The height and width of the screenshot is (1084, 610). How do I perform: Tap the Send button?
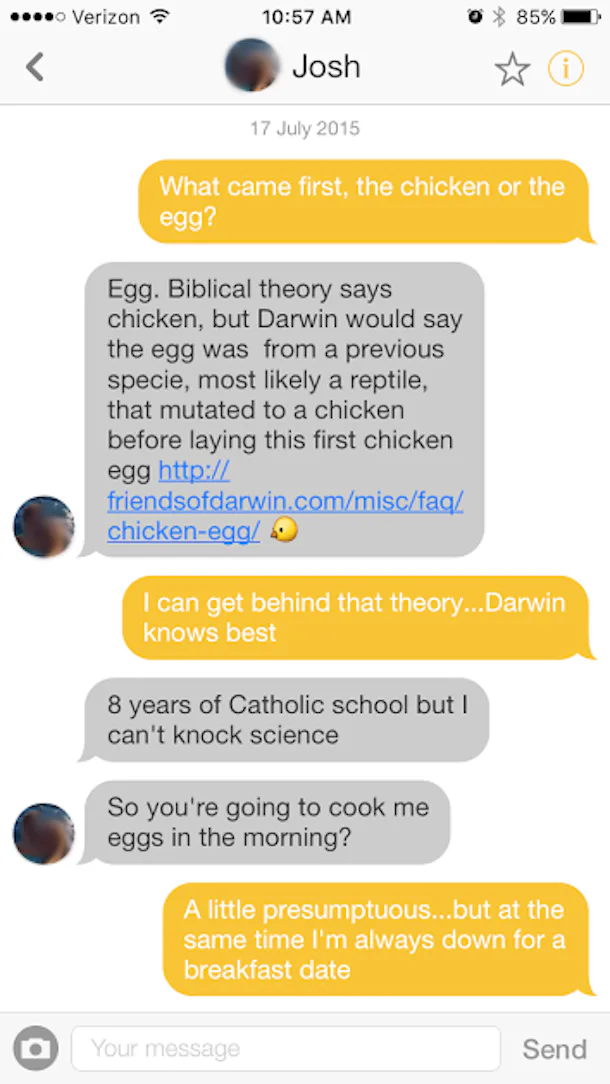tap(554, 1048)
